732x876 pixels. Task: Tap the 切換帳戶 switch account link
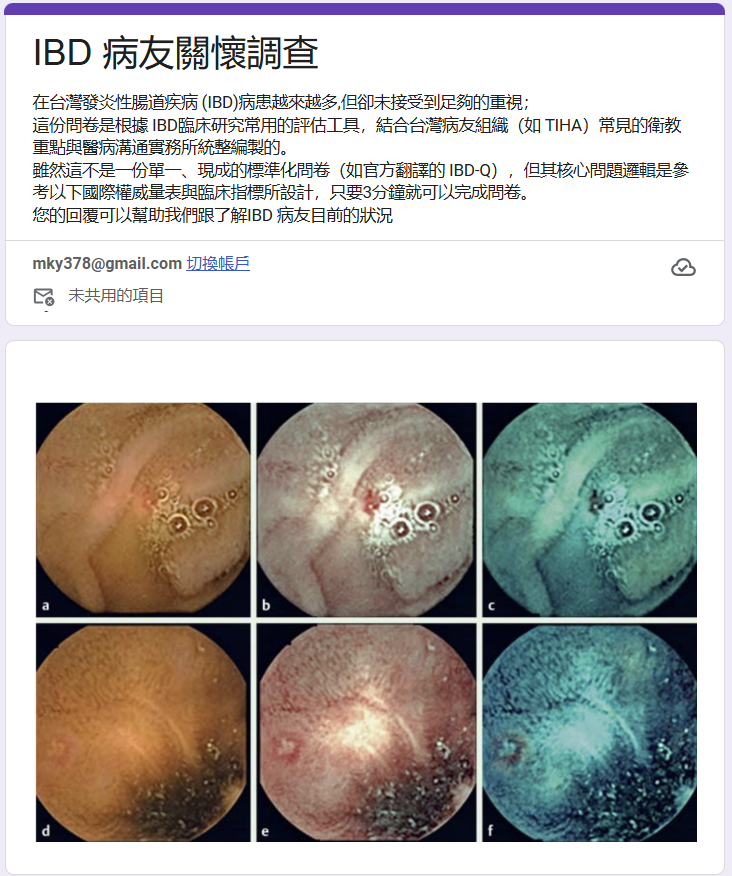point(218,264)
